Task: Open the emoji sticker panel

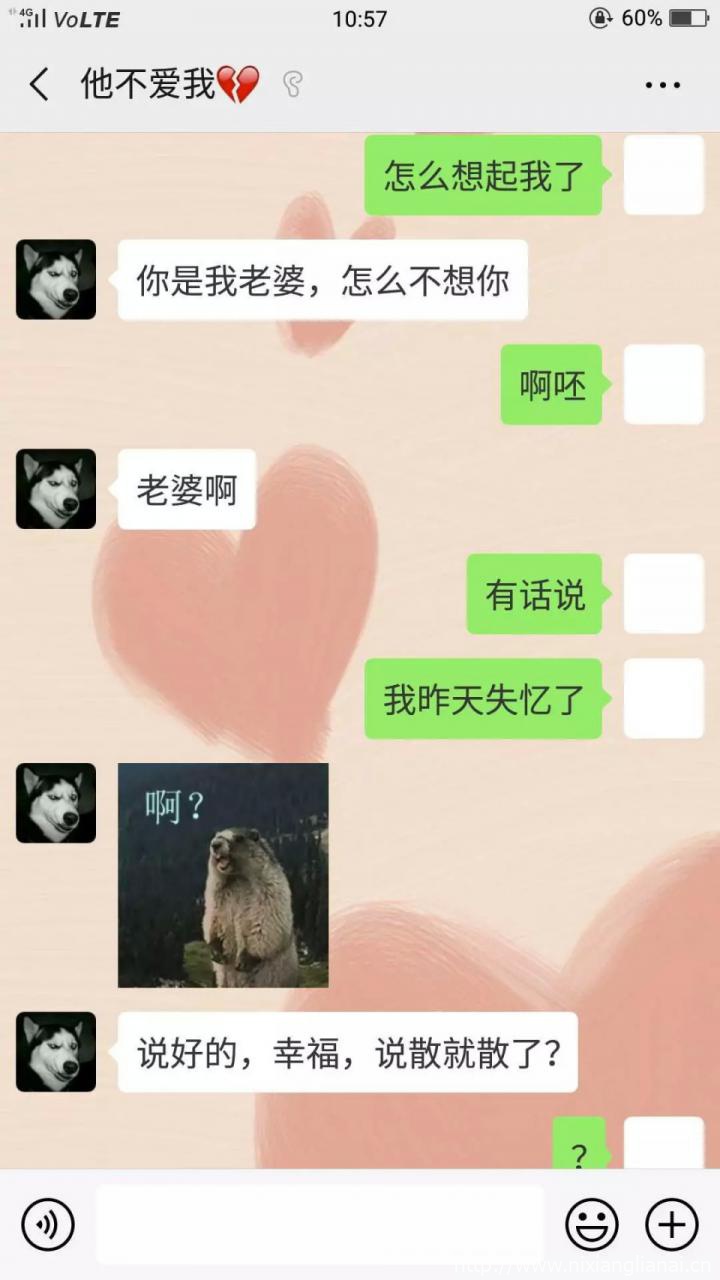Action: pyautogui.click(x=591, y=1224)
